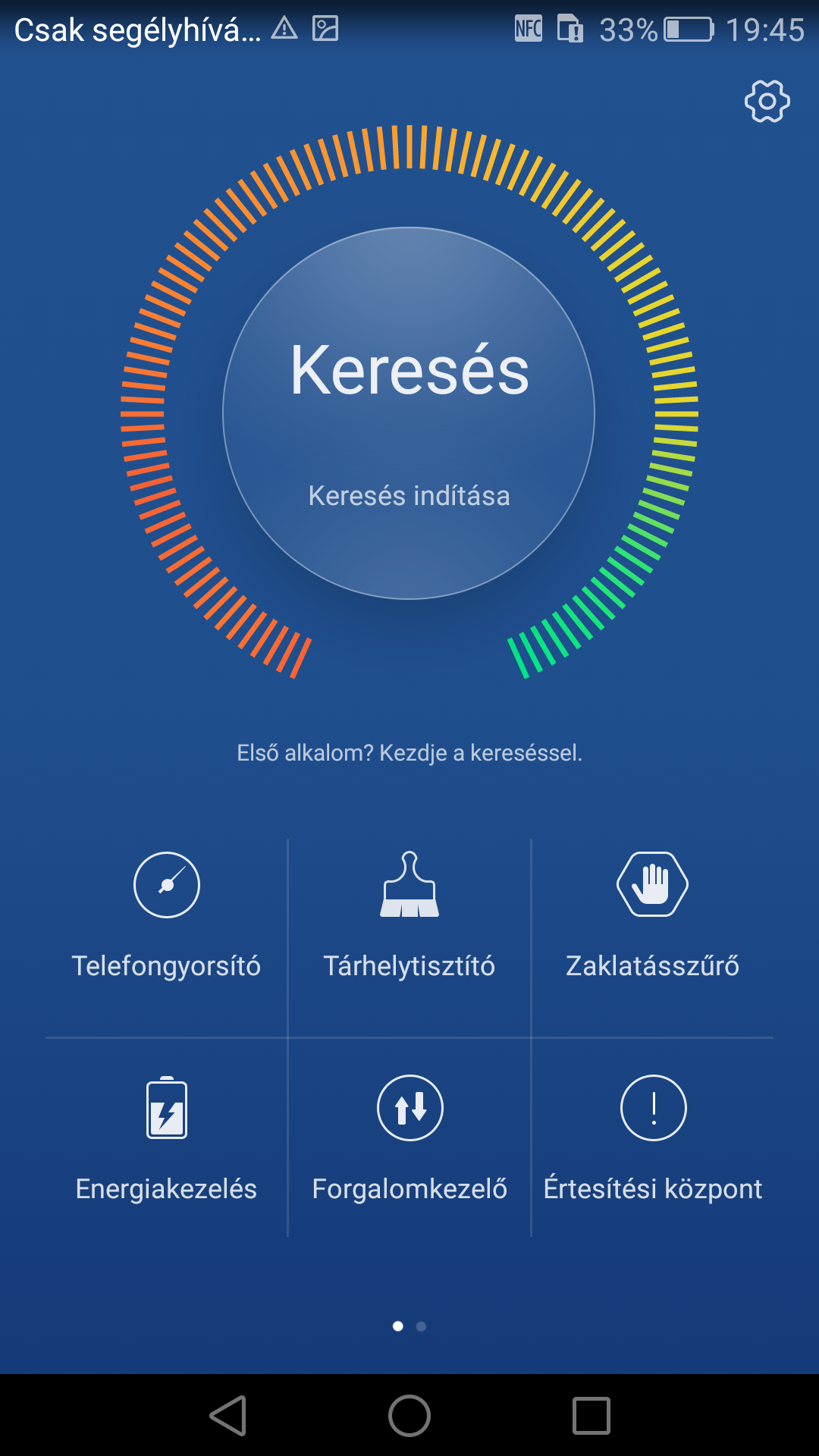This screenshot has width=819, height=1456.
Task: Start the scan with the Keresés button
Action: (x=409, y=413)
